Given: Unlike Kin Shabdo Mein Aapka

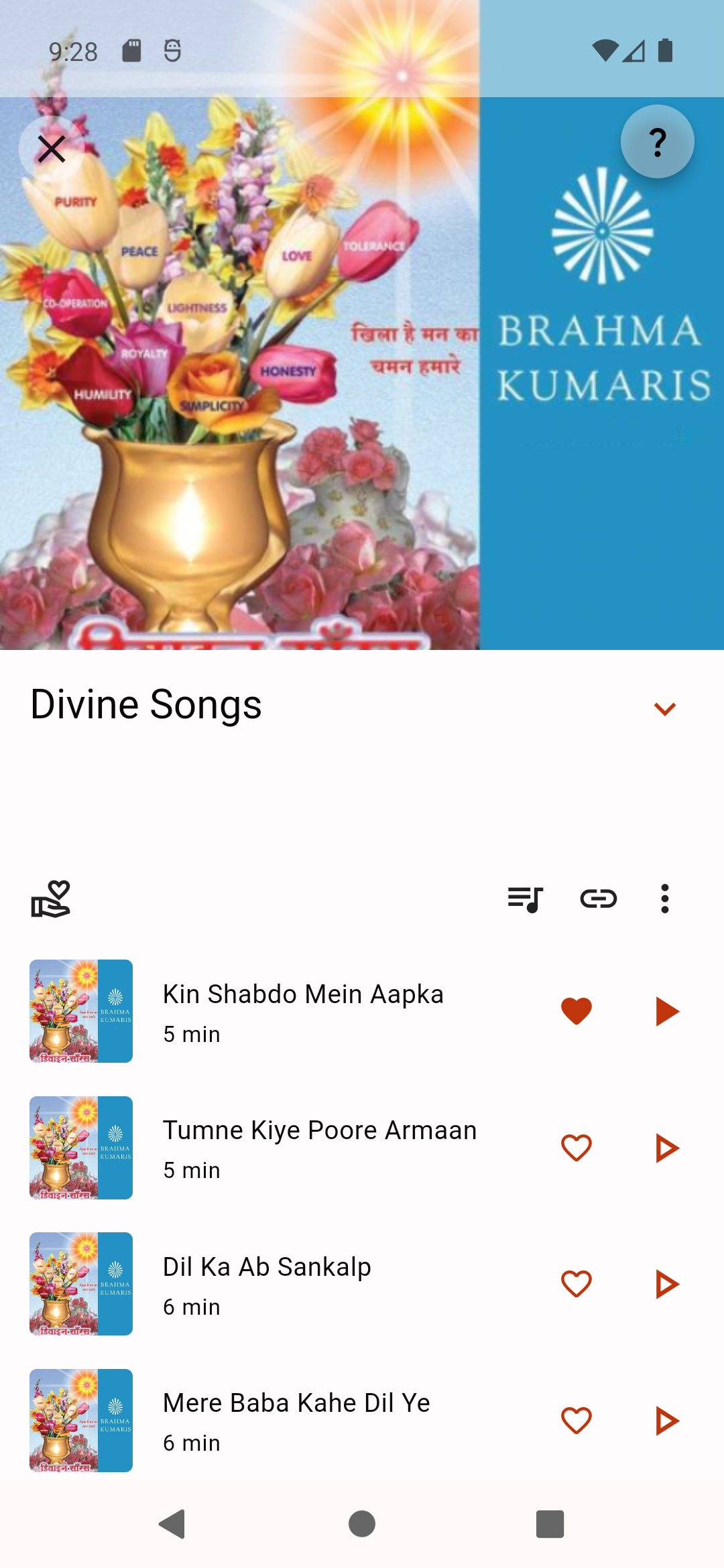Looking at the screenshot, I should 576,1011.
